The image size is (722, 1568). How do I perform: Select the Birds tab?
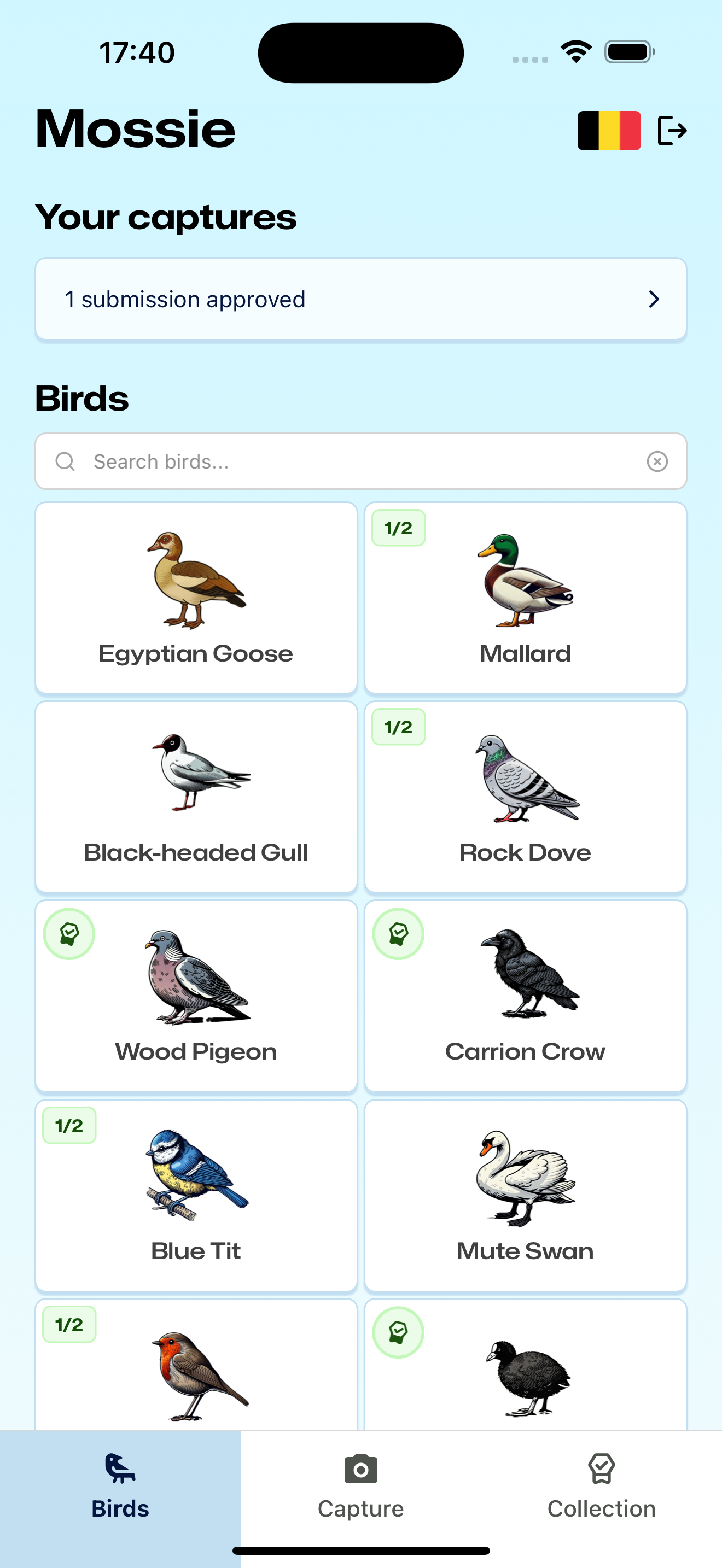120,1485
